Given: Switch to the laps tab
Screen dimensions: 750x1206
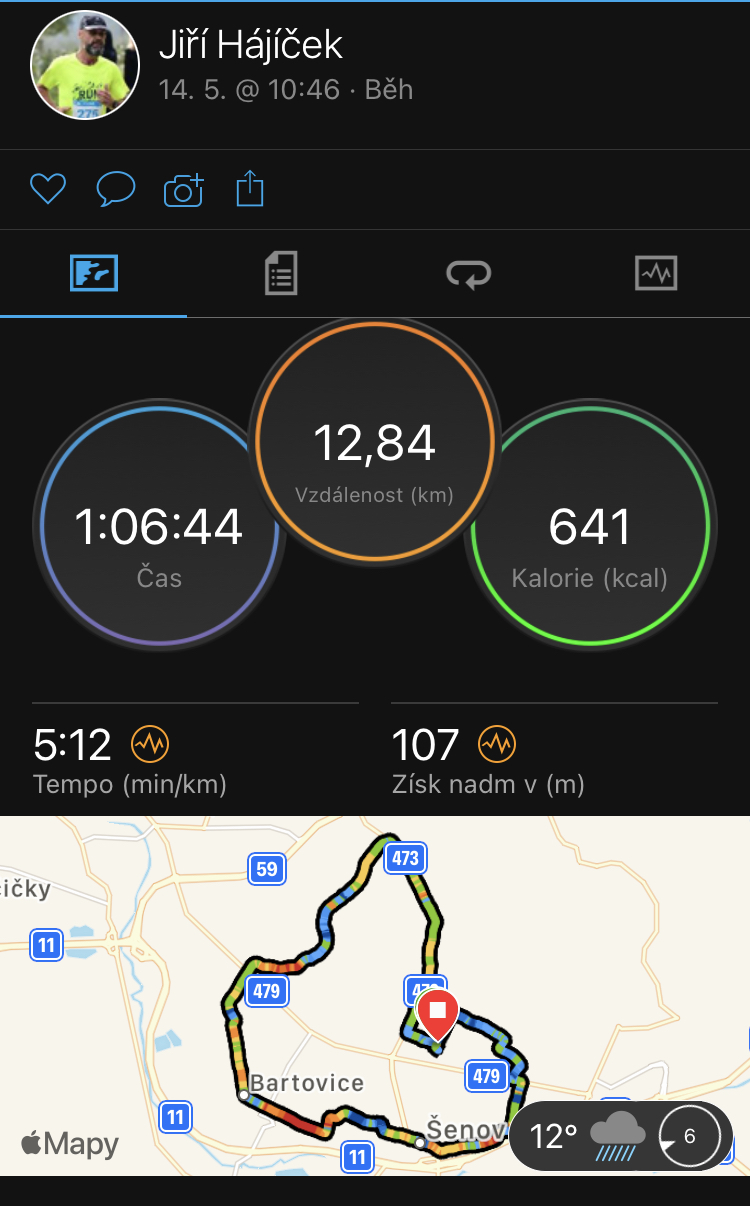Looking at the screenshot, I should pos(469,274).
